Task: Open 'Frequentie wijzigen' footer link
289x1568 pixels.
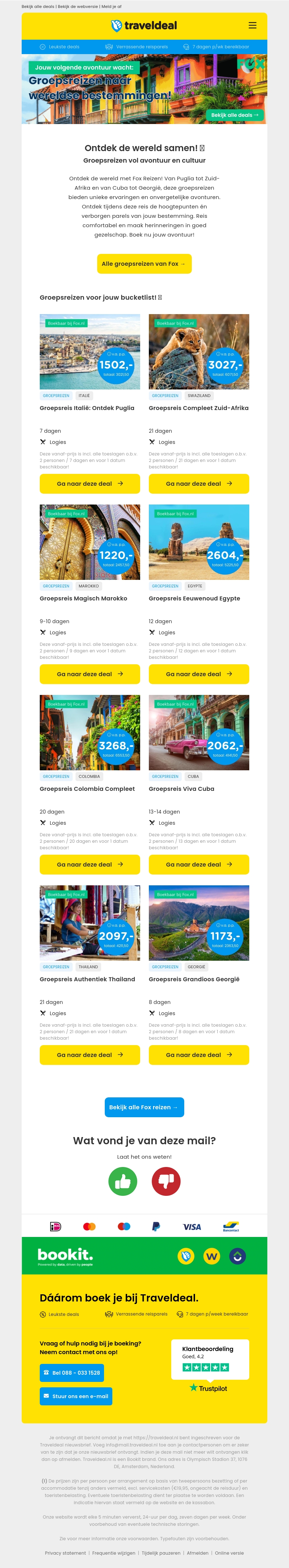Action: [x=113, y=1553]
